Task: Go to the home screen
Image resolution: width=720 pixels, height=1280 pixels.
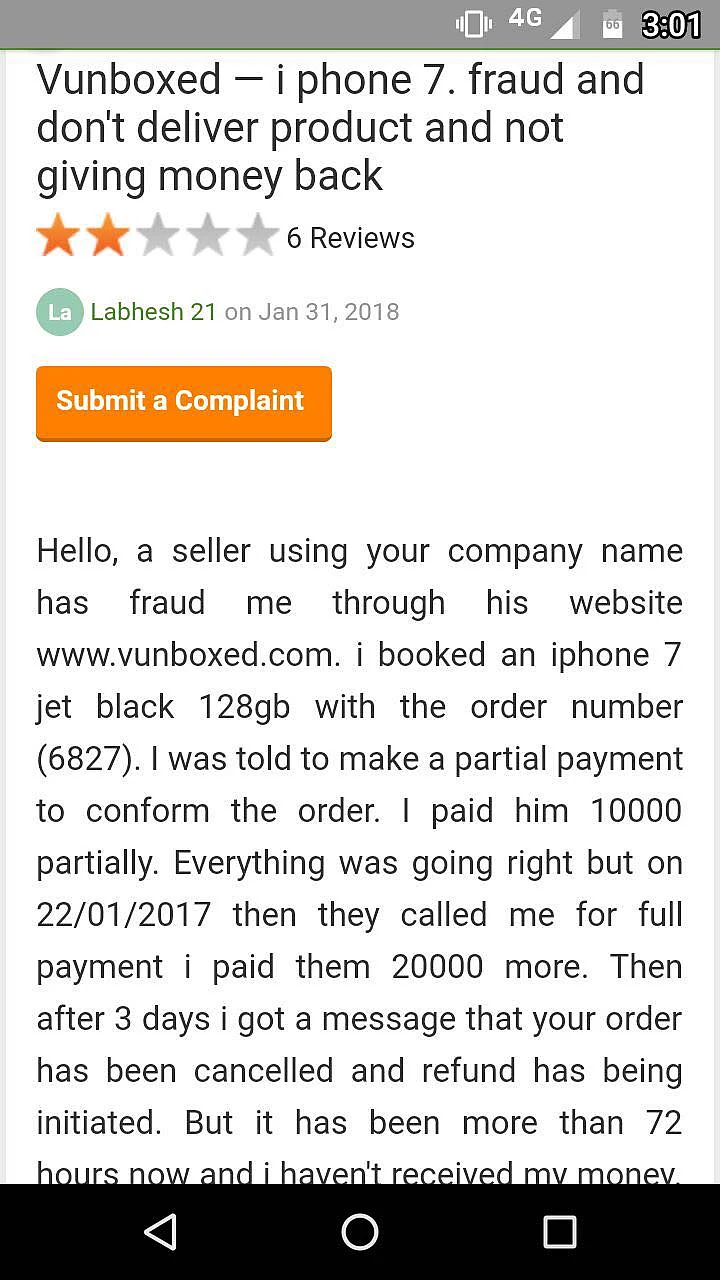Action: coord(360,1232)
